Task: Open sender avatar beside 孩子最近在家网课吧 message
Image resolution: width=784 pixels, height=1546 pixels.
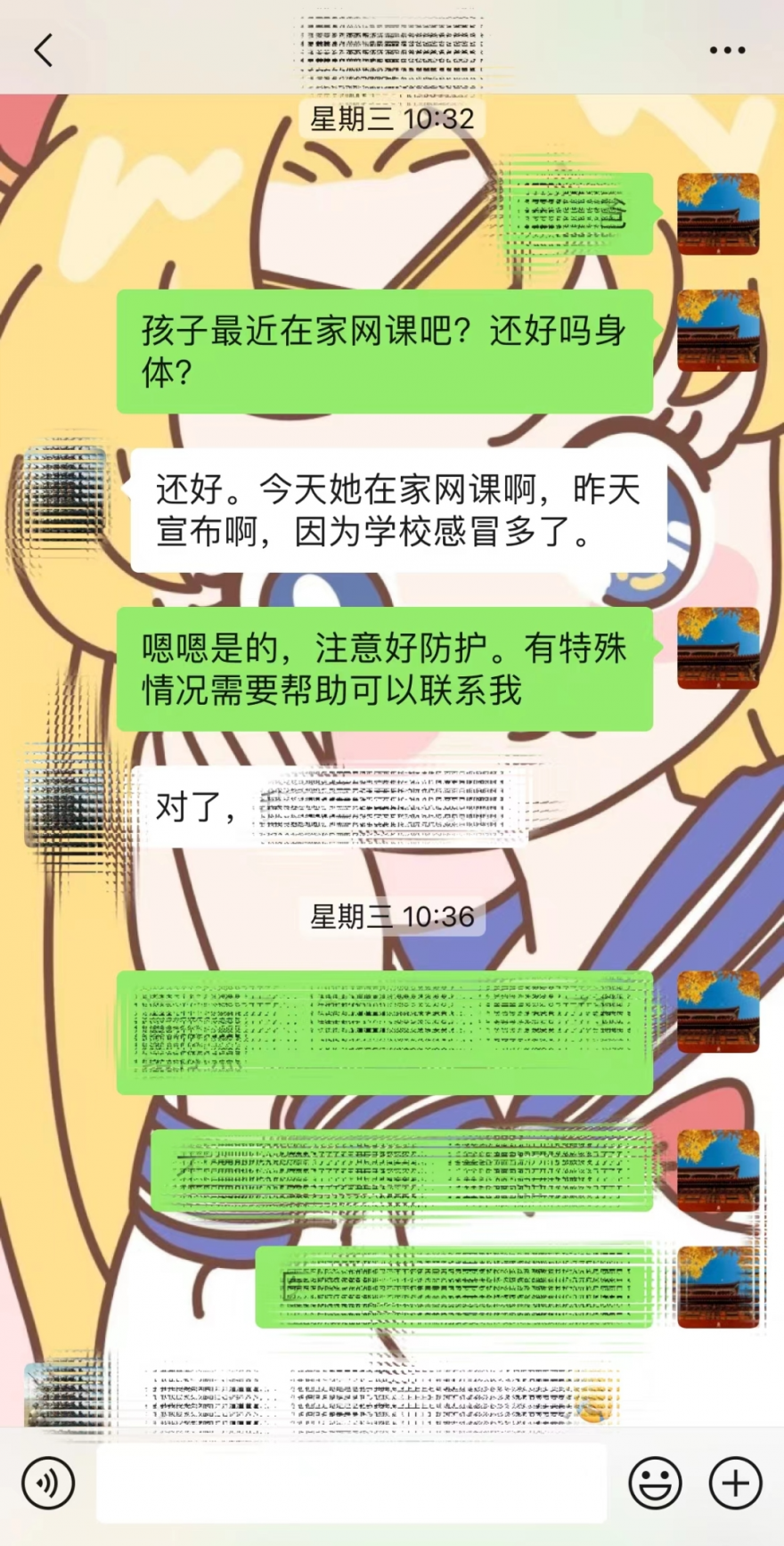Action: pos(718,330)
